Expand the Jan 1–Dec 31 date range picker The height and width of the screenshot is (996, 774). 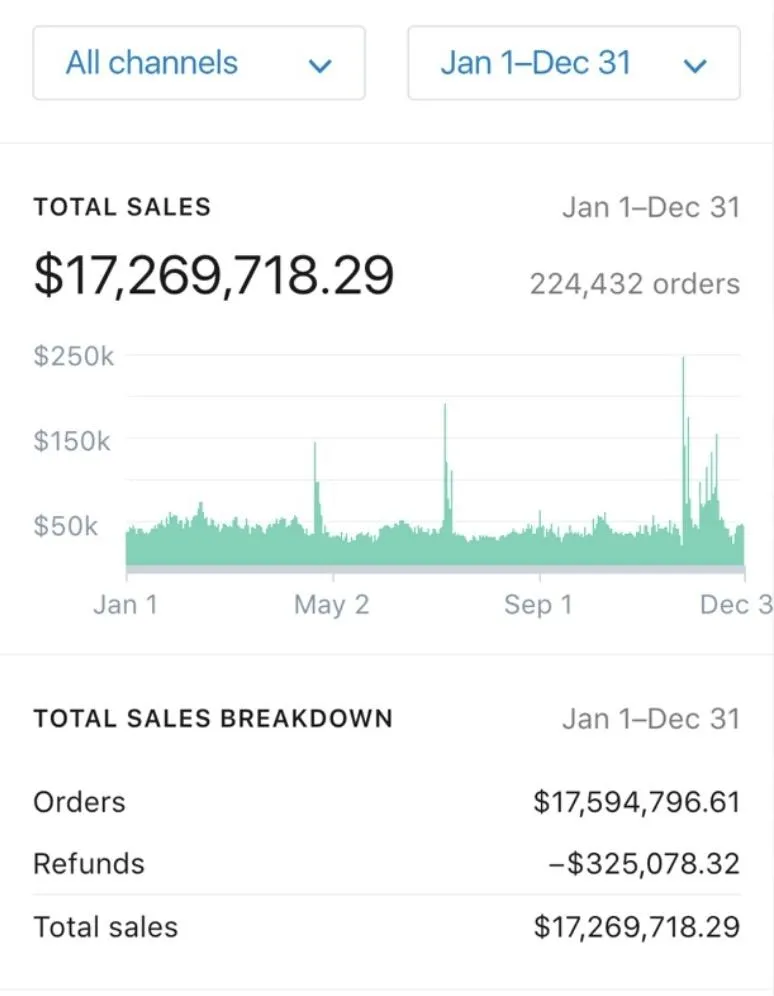[573, 64]
